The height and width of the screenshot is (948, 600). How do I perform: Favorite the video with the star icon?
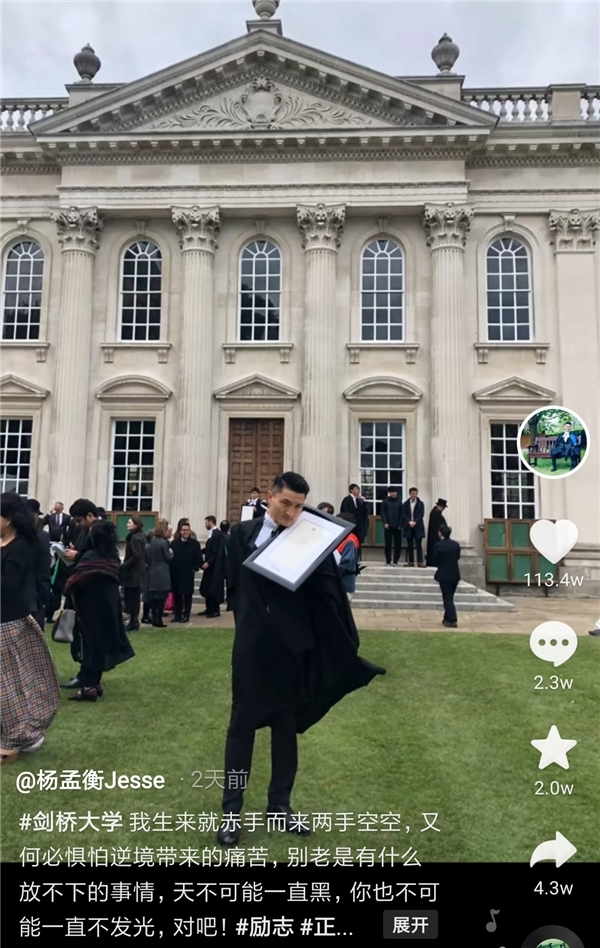[553, 748]
